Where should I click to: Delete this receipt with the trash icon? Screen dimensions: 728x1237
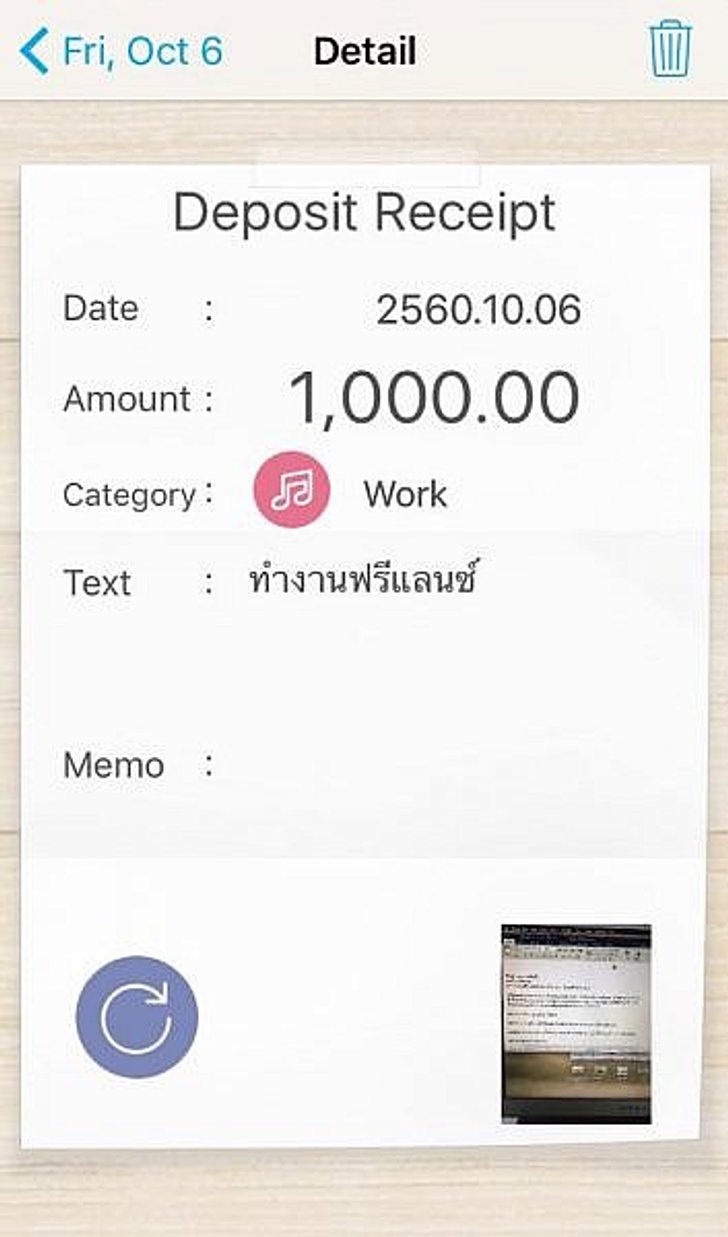tap(670, 49)
